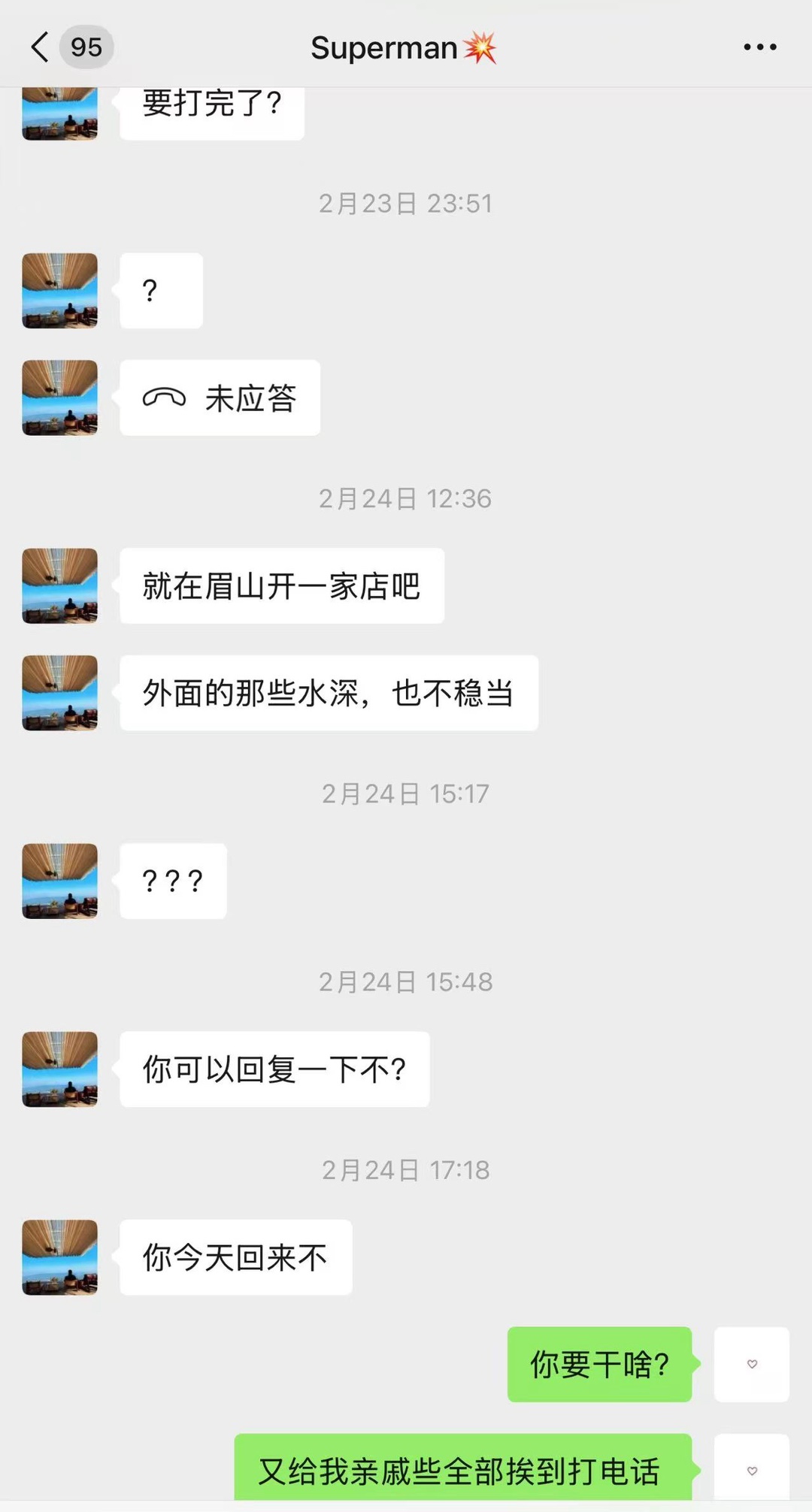View profile from avatar next to 你今天回来不
The width and height of the screenshot is (812, 1512).
[x=60, y=1257]
